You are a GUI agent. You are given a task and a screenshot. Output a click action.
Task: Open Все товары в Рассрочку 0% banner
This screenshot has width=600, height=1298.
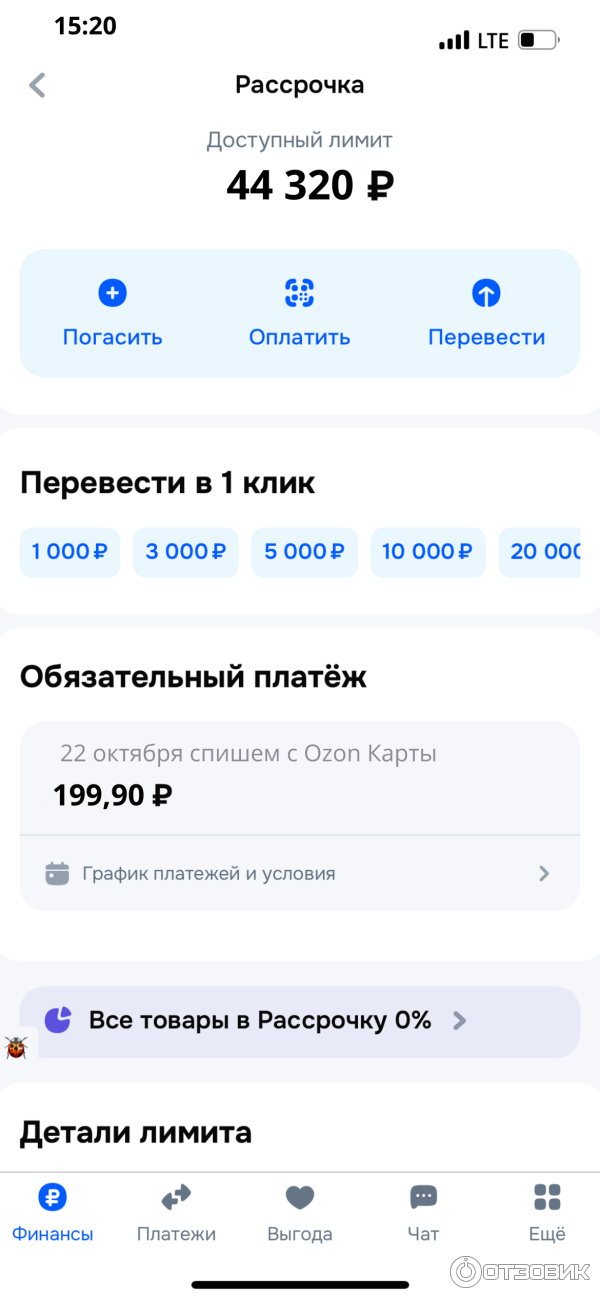(x=299, y=1021)
